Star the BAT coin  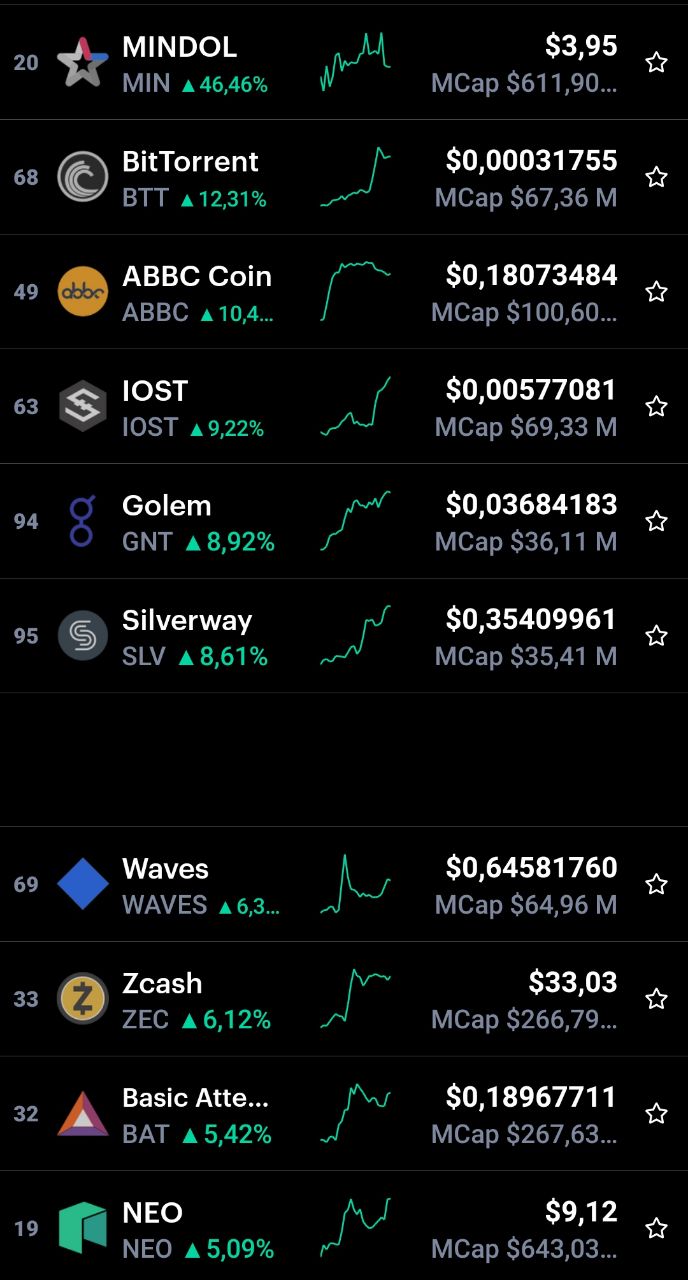(656, 1114)
